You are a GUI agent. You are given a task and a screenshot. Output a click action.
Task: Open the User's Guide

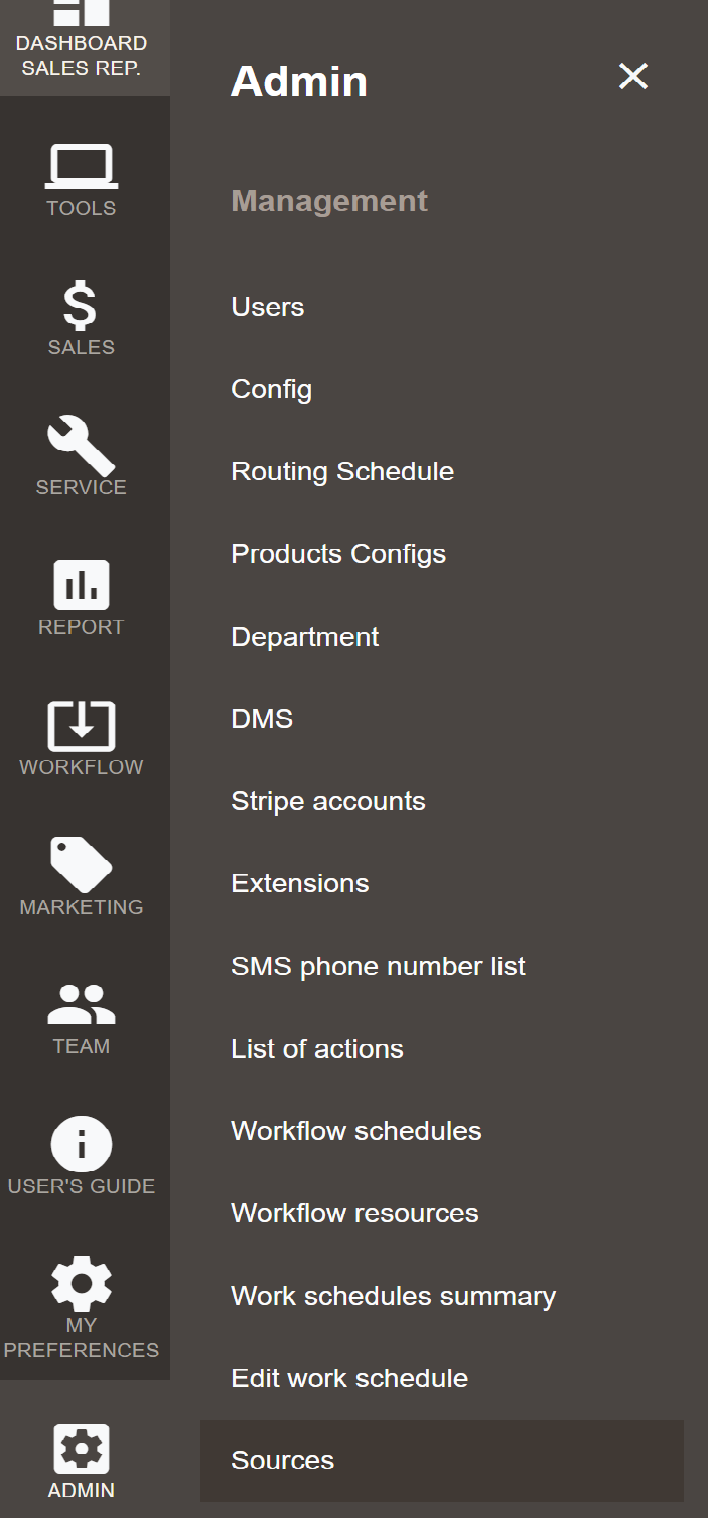click(x=81, y=1157)
